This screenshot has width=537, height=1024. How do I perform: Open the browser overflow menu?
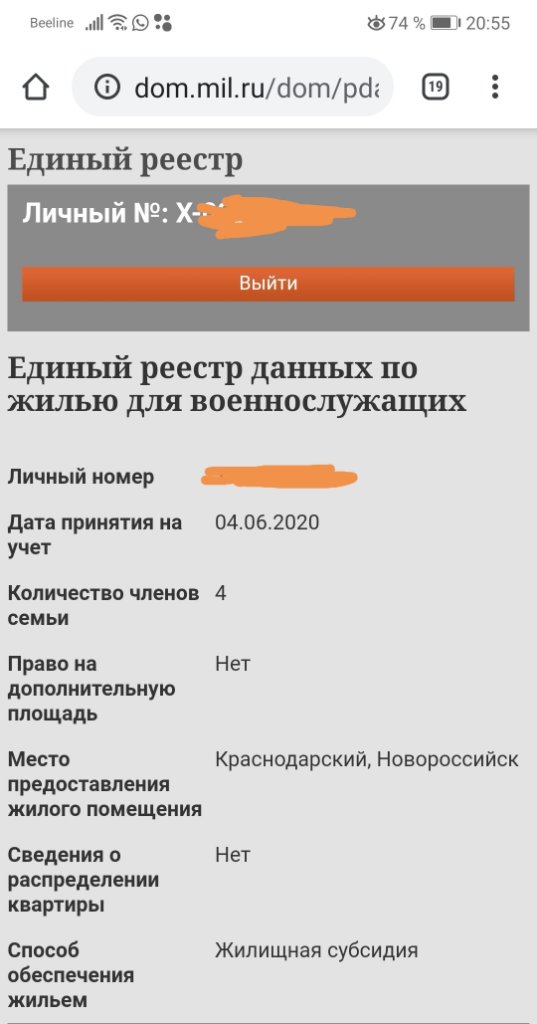pyautogui.click(x=495, y=87)
